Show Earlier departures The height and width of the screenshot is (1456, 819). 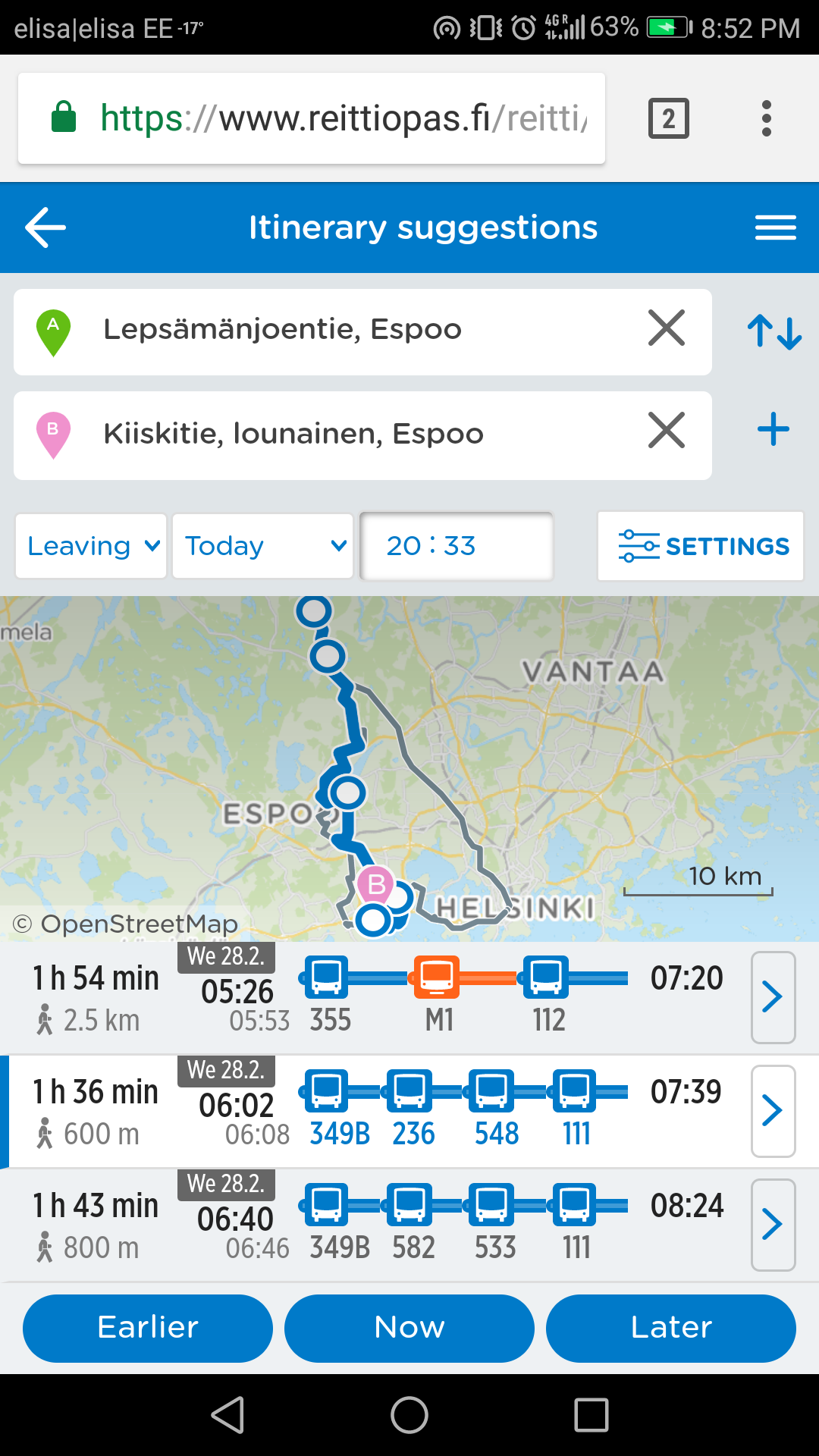coord(148,1328)
